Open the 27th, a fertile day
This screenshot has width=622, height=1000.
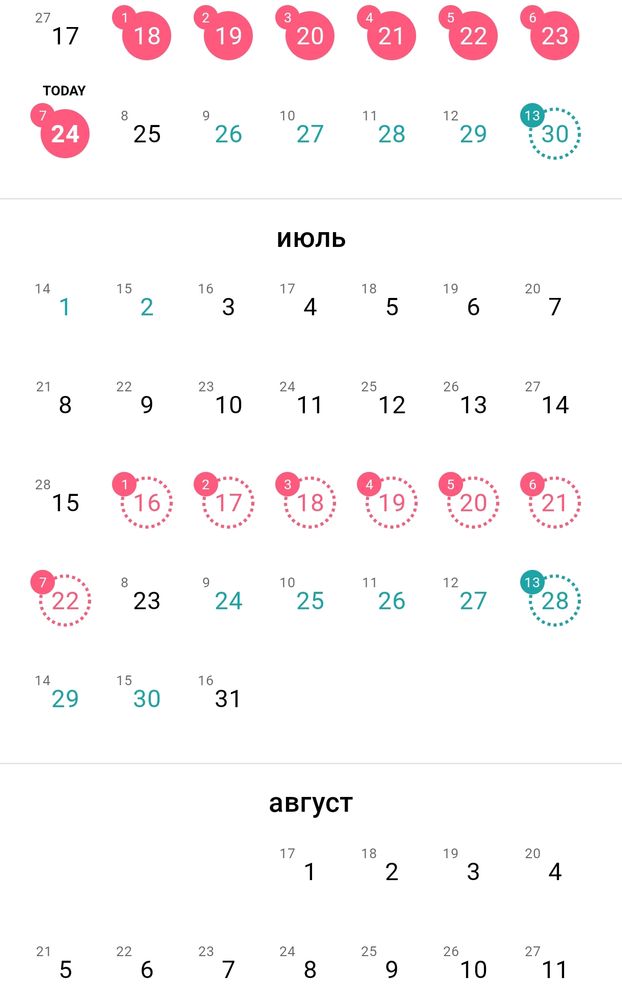[x=310, y=134]
